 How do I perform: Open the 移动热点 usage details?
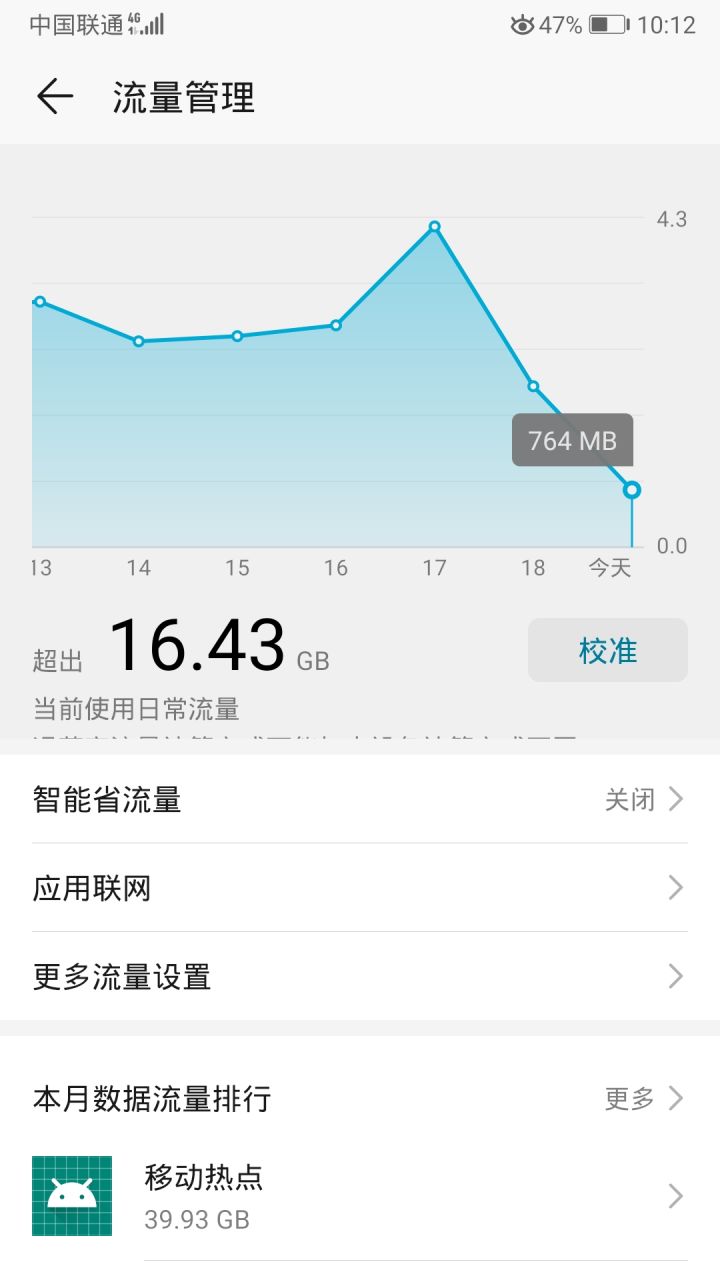click(x=360, y=1196)
